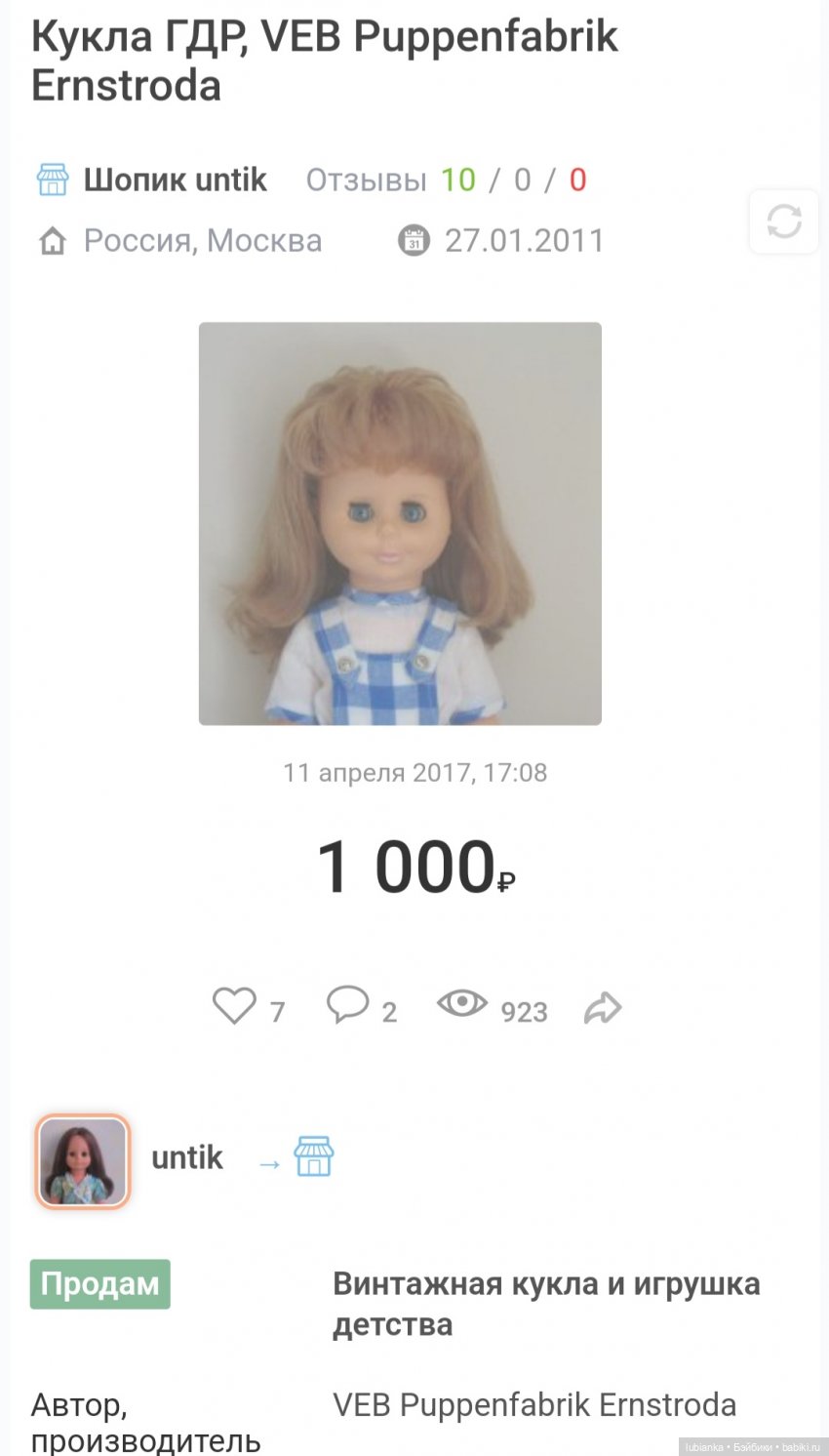Open the Продам label
The image size is (829, 1456).
(99, 1284)
